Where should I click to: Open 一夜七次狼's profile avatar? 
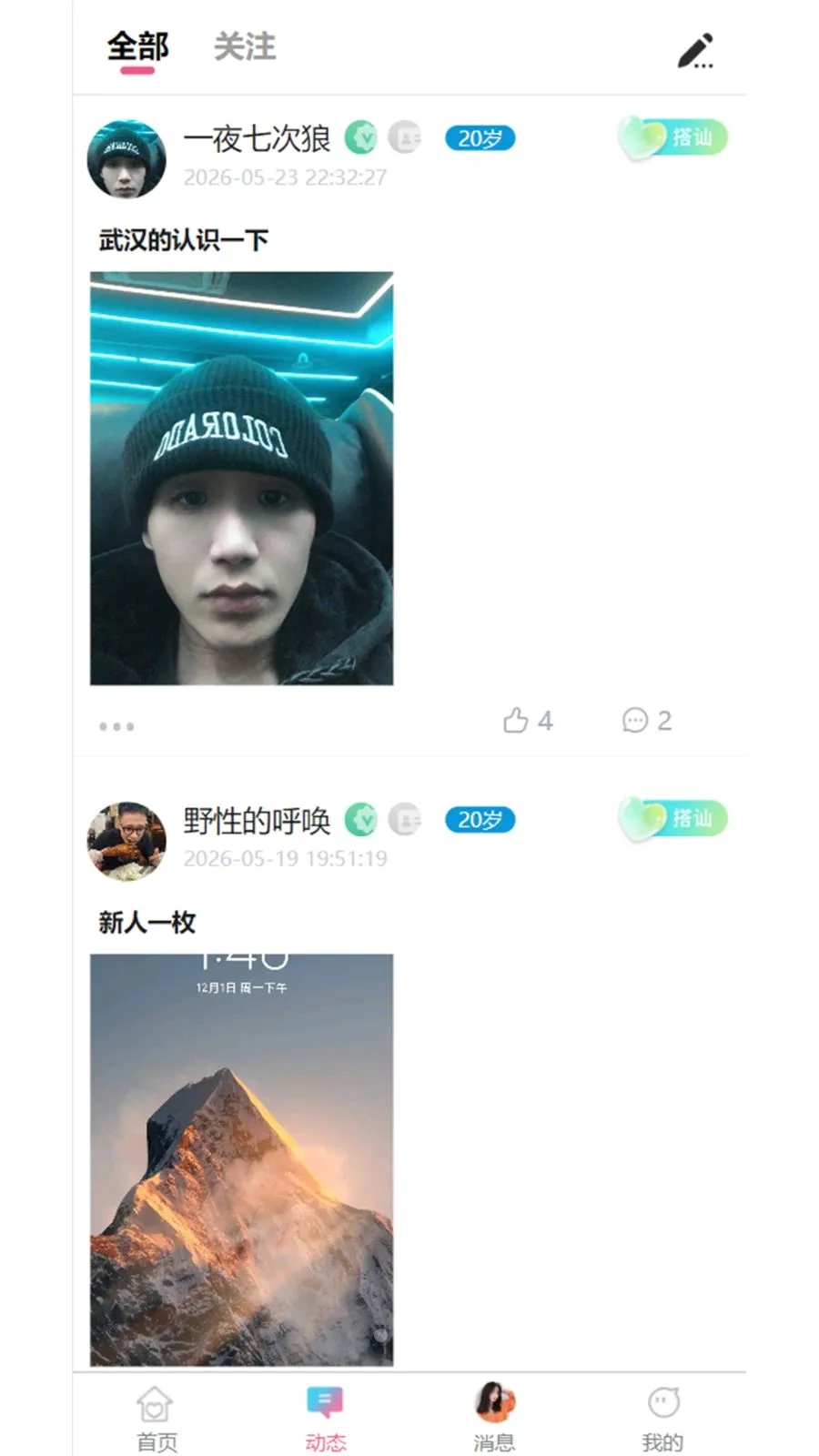click(x=126, y=159)
